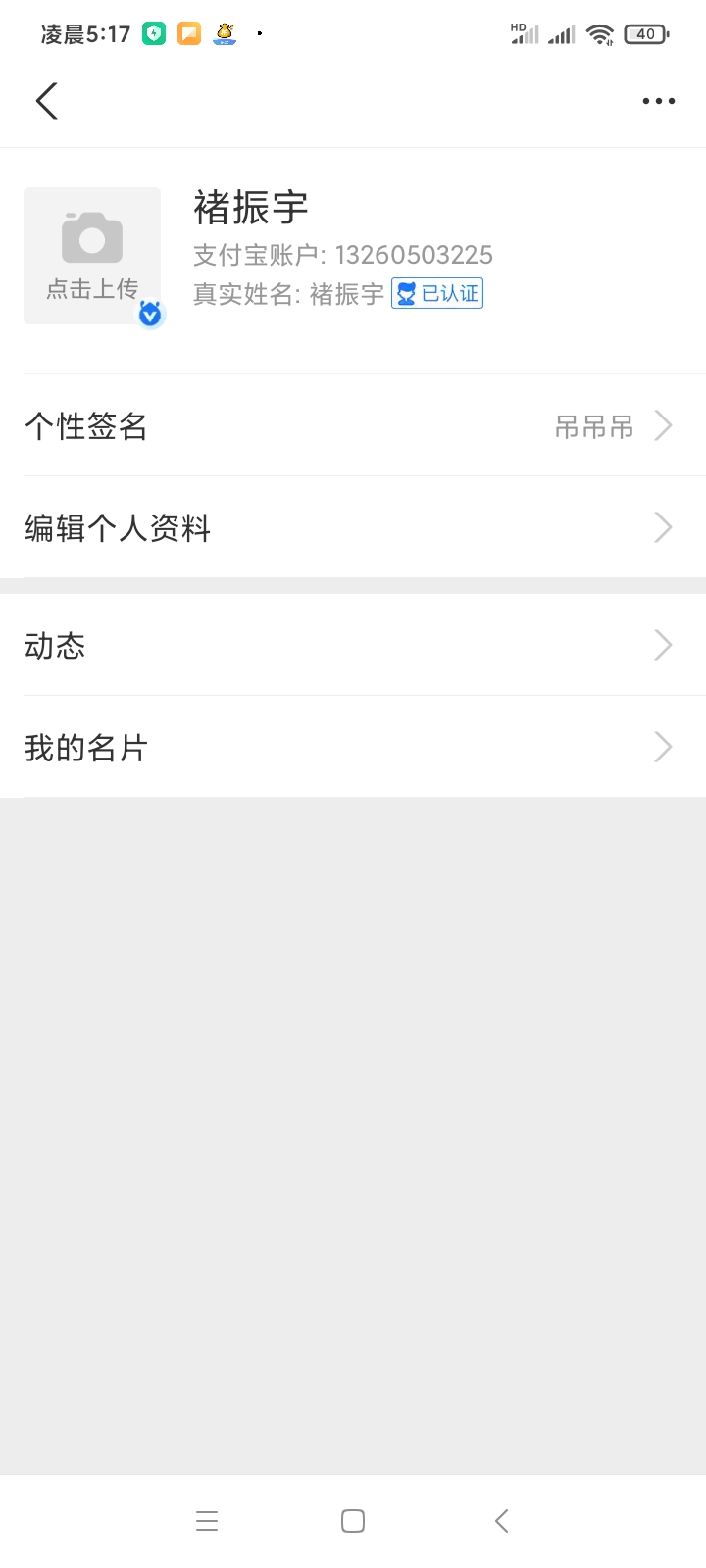Open 编辑个人资料
The image size is (706, 1568).
[x=353, y=528]
